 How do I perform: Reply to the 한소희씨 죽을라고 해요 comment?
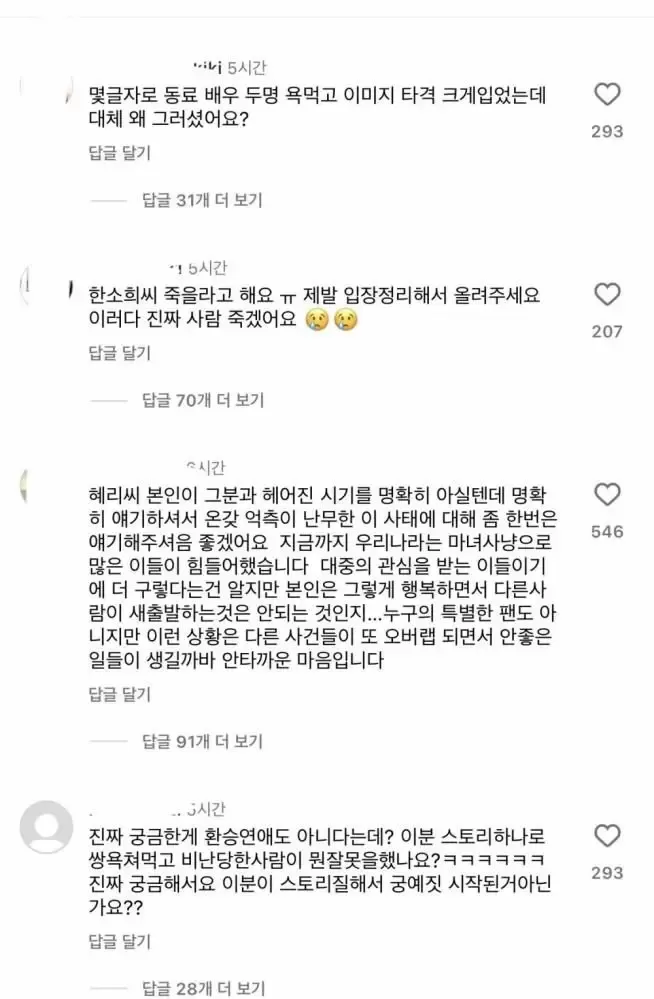point(119,352)
